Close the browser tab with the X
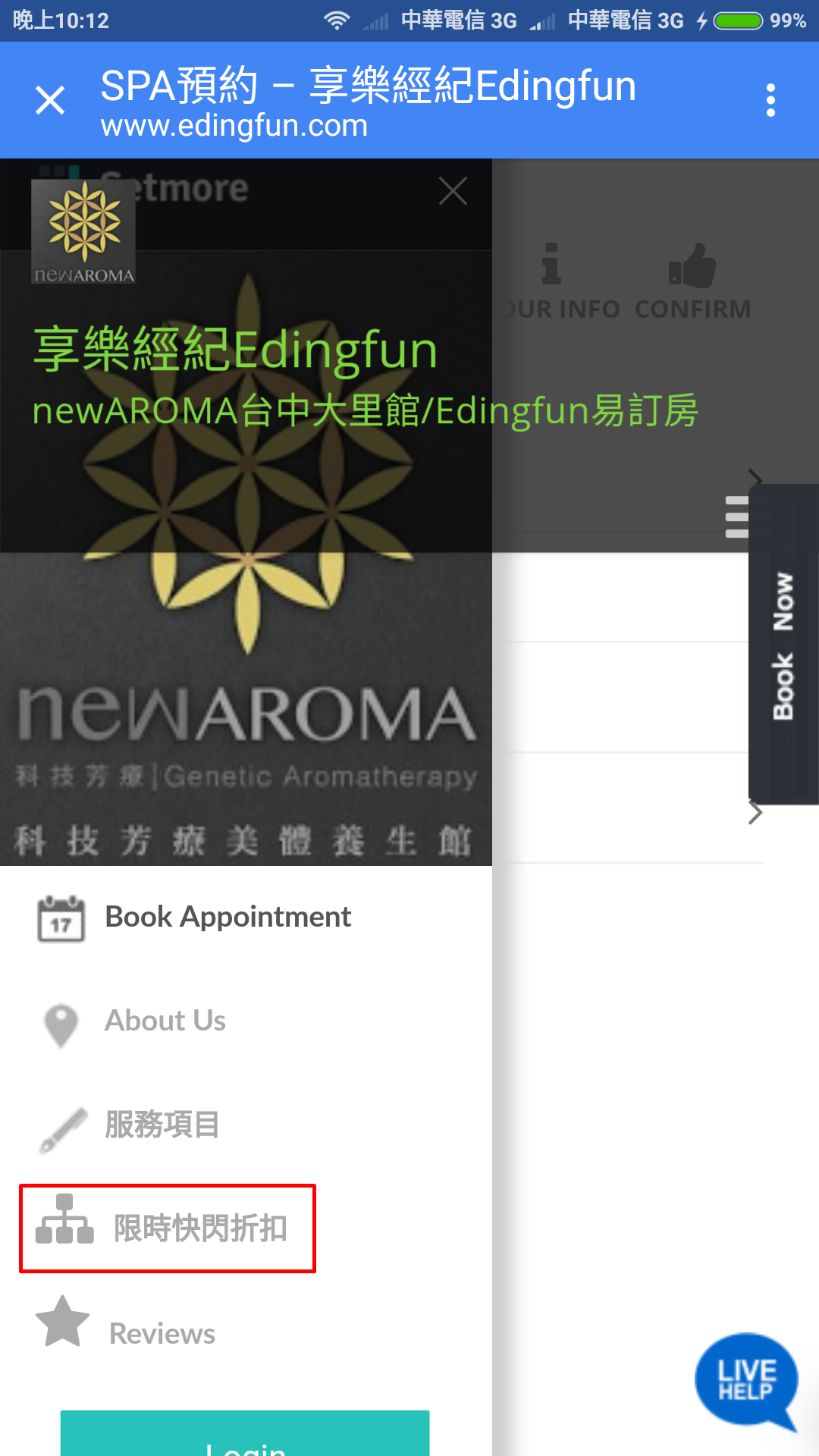This screenshot has width=819, height=1456. pos(50,100)
